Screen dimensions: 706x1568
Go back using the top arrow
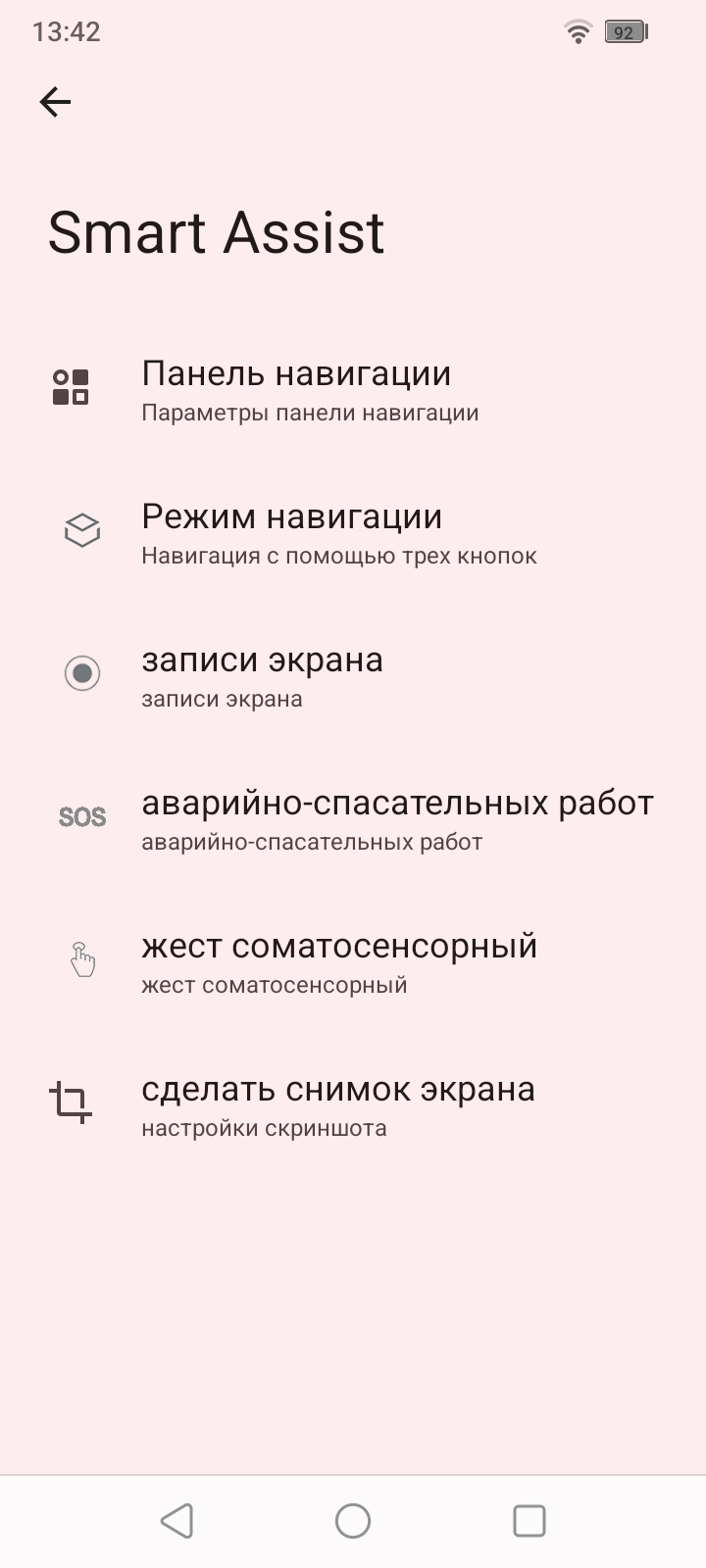(55, 102)
